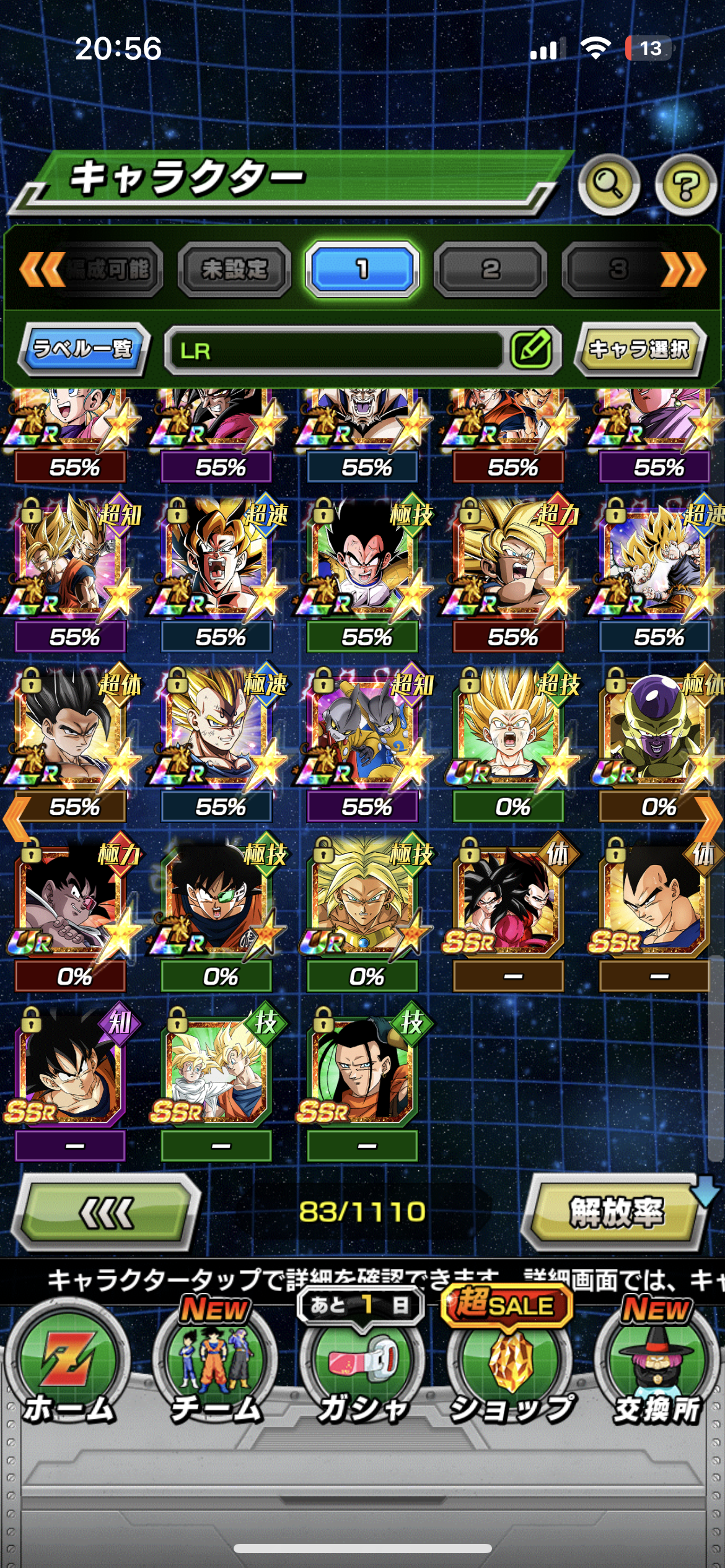The width and height of the screenshot is (725, 1568).
Task: Open the ガシャ summon menu
Action: 362,1369
